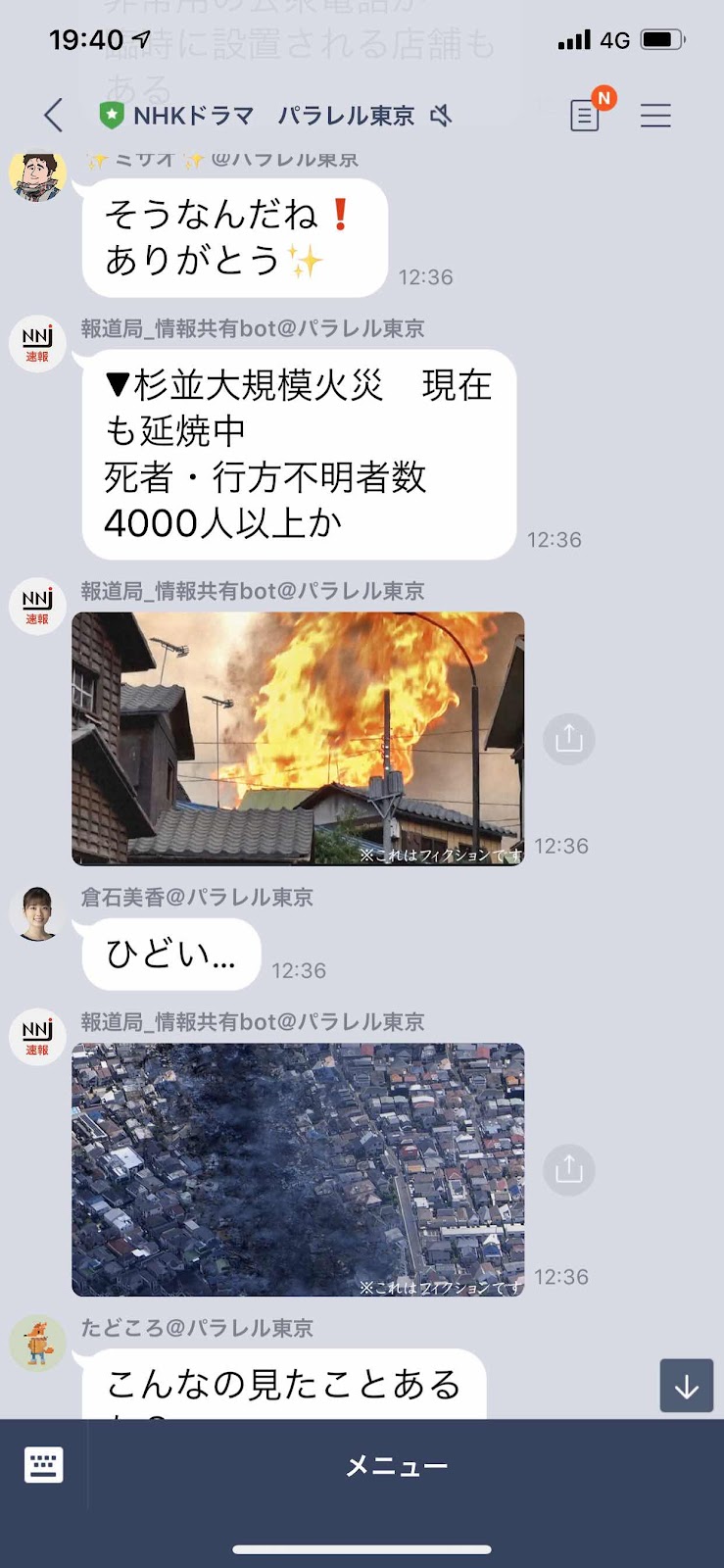Screen dimensions: 724x1568
Task: Switch to keyboard input
Action: coord(43,1465)
